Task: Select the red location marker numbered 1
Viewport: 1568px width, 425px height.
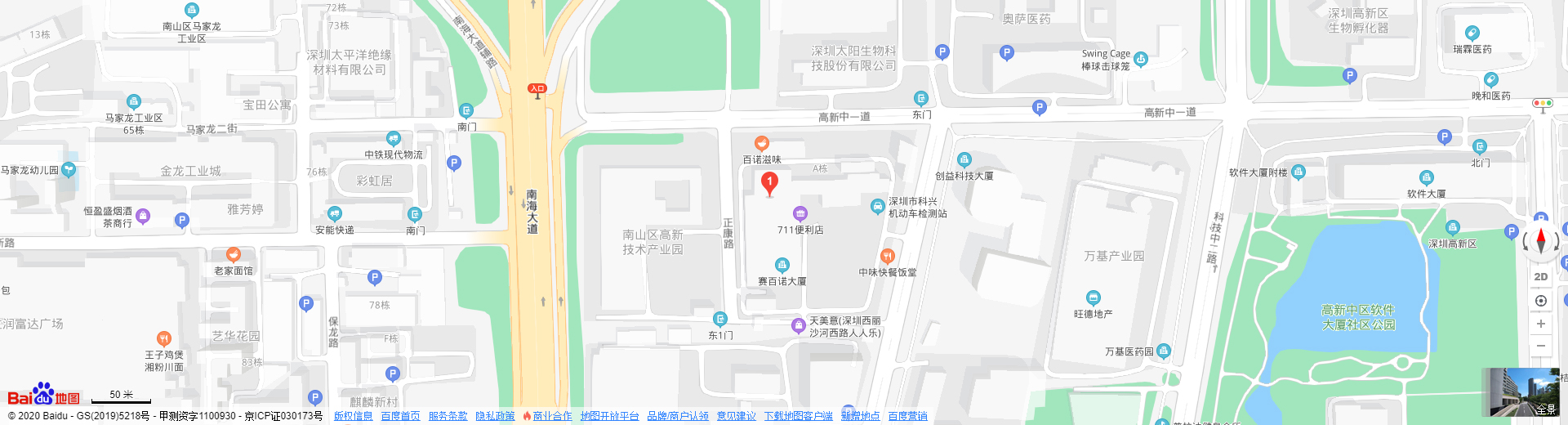Action: (x=769, y=184)
